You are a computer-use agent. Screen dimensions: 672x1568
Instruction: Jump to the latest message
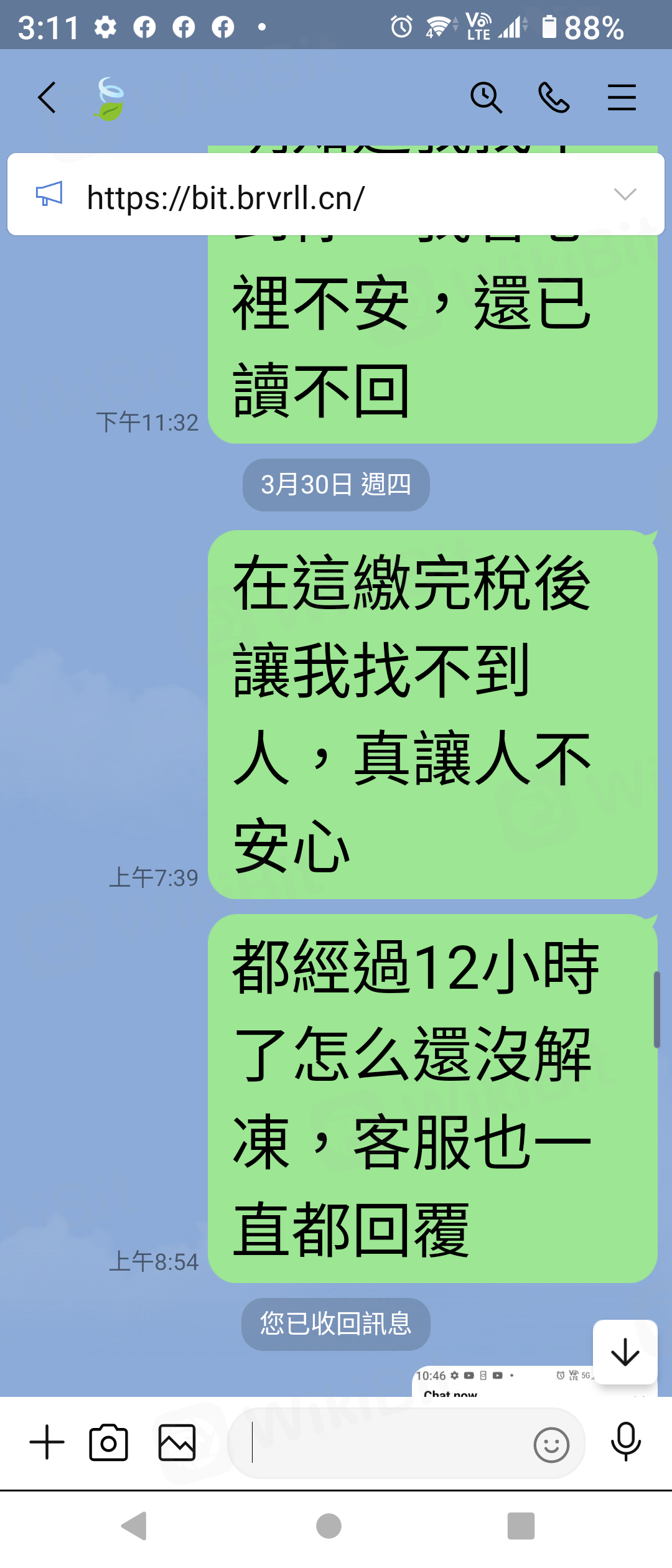[x=625, y=1352]
